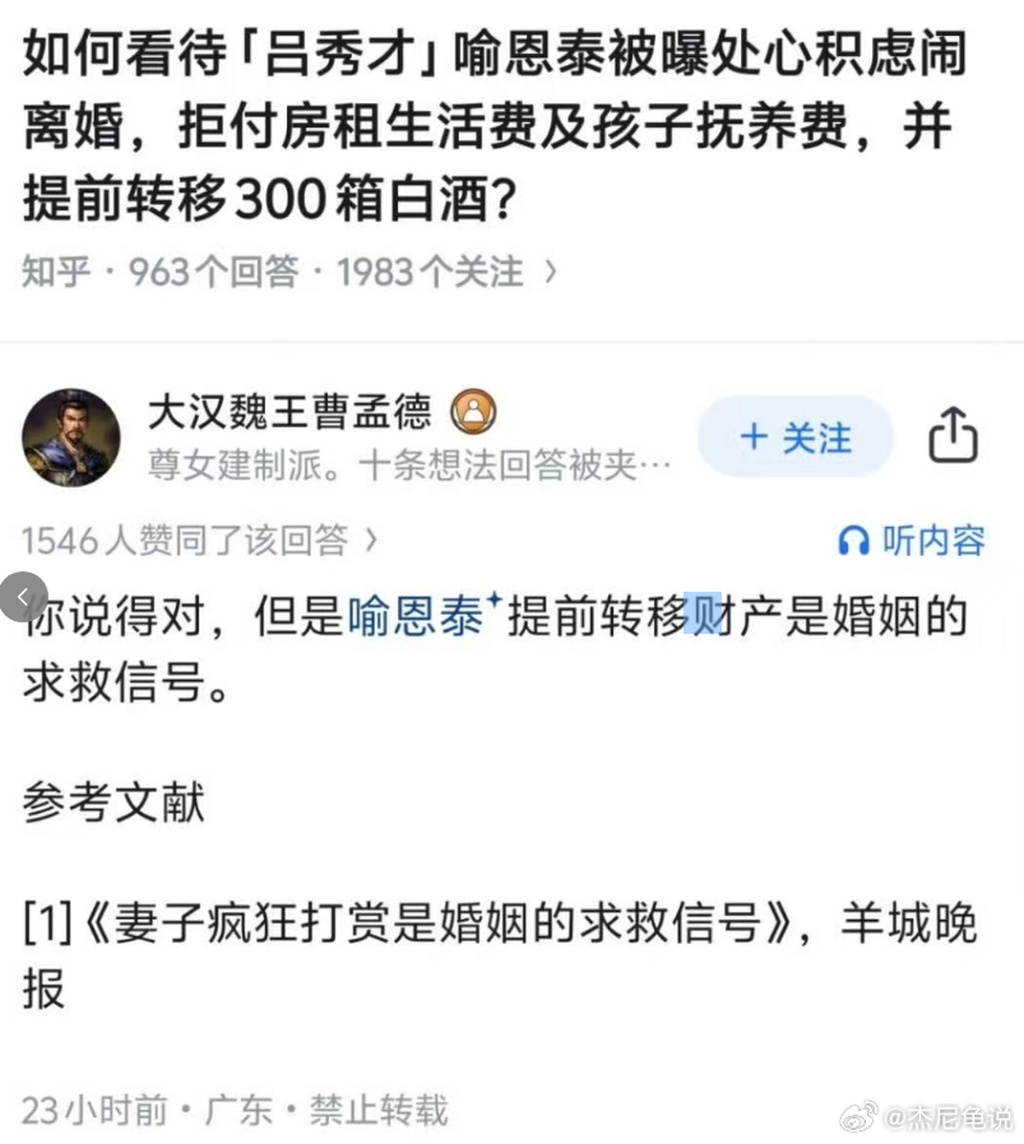Go to previous image with left arrow
The image size is (1024, 1144).
23,597
